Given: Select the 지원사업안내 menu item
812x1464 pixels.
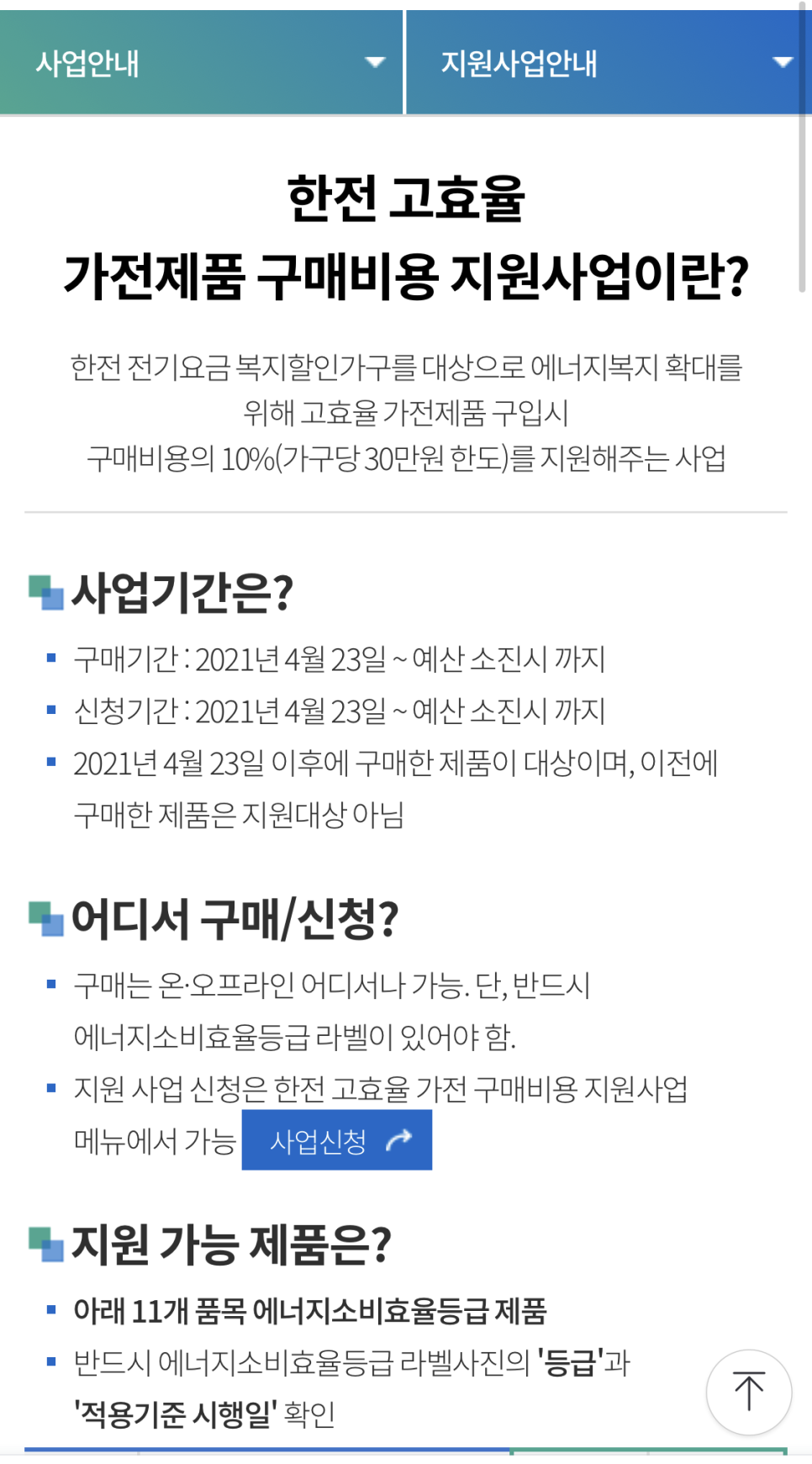Looking at the screenshot, I should pyautogui.click(x=518, y=61).
